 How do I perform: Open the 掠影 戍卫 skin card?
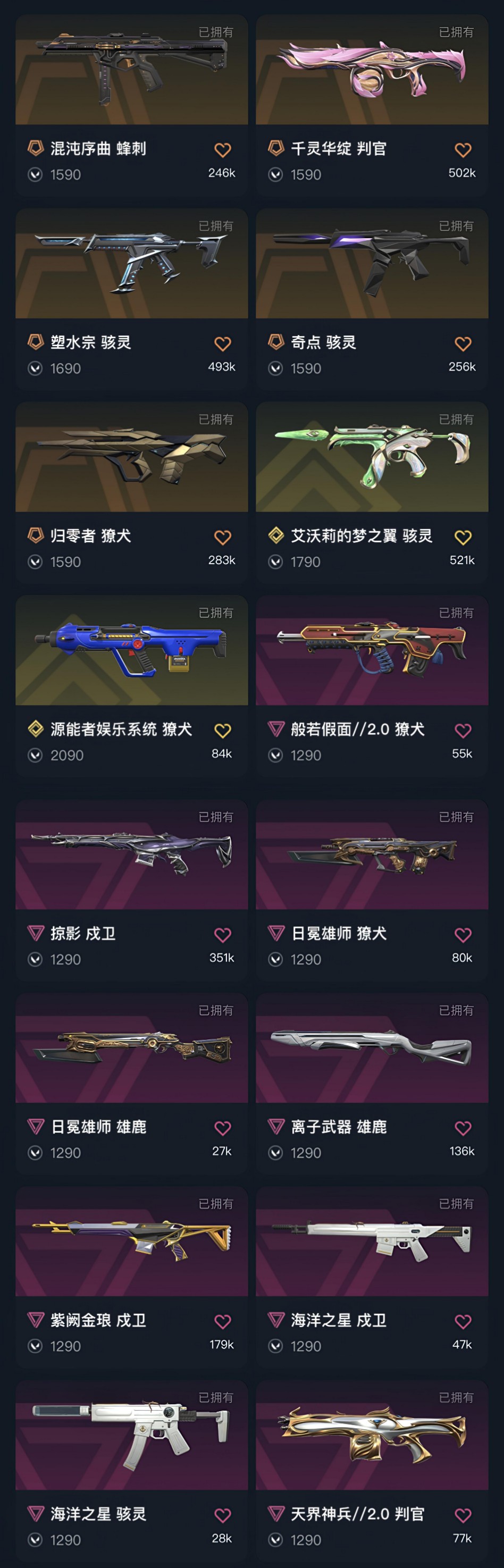pyautogui.click(x=131, y=858)
